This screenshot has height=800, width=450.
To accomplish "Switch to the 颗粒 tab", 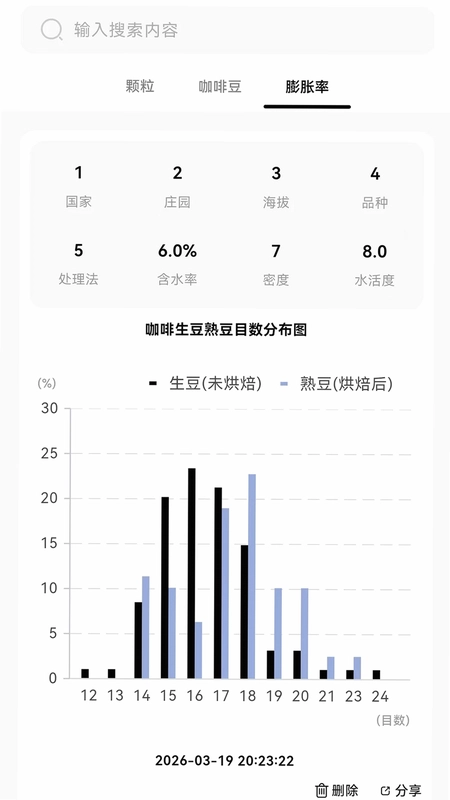I will click(140, 86).
